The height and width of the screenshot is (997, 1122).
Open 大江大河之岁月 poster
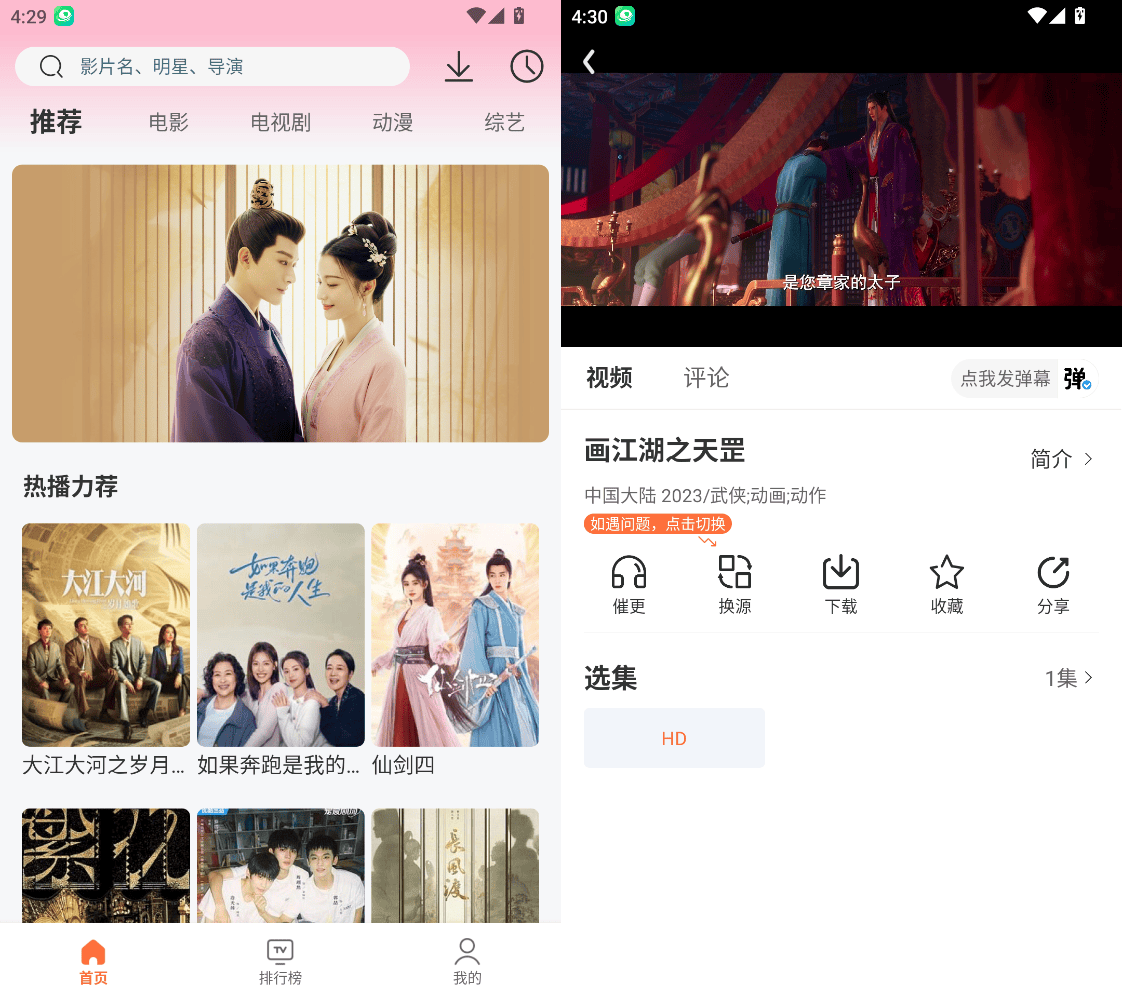click(106, 635)
